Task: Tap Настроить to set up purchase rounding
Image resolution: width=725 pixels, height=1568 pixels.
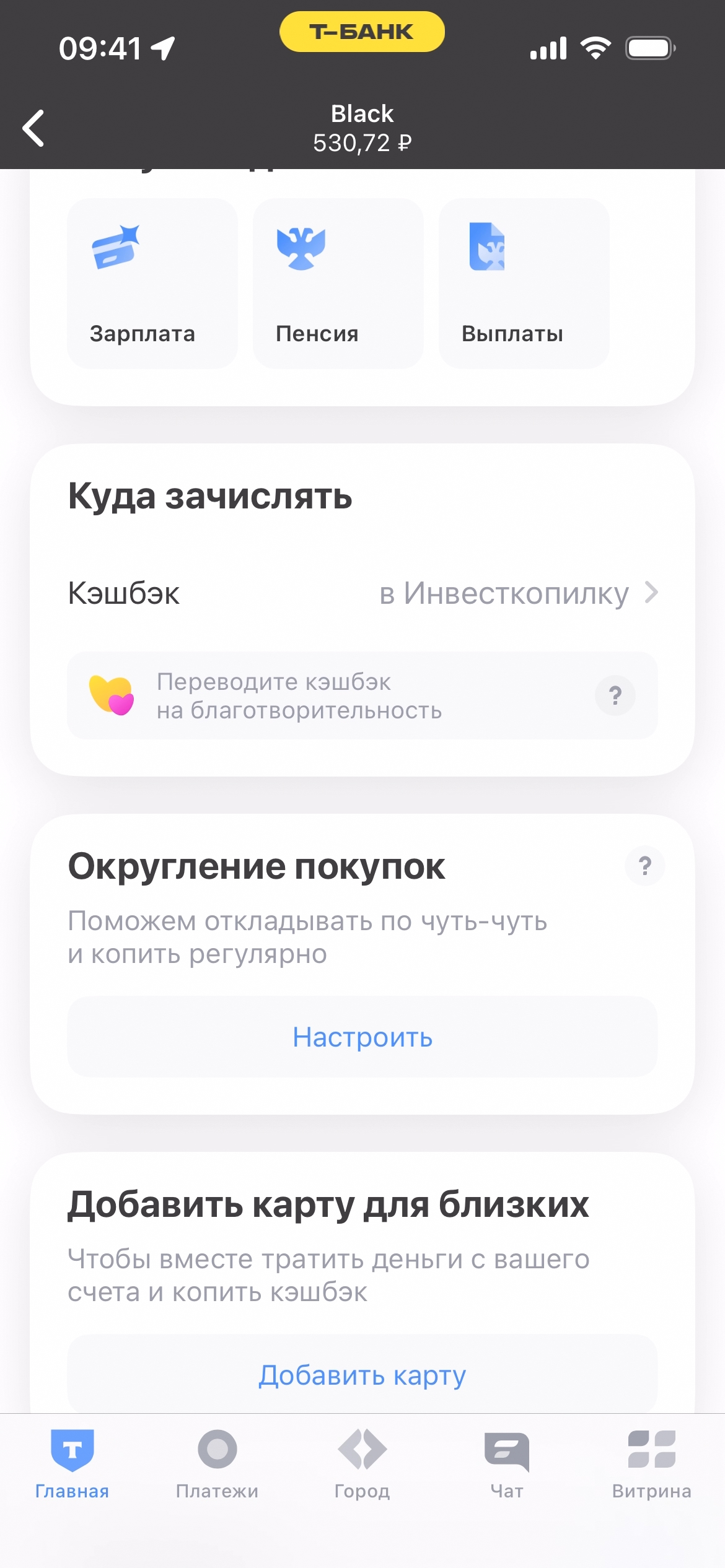Action: (362, 1037)
